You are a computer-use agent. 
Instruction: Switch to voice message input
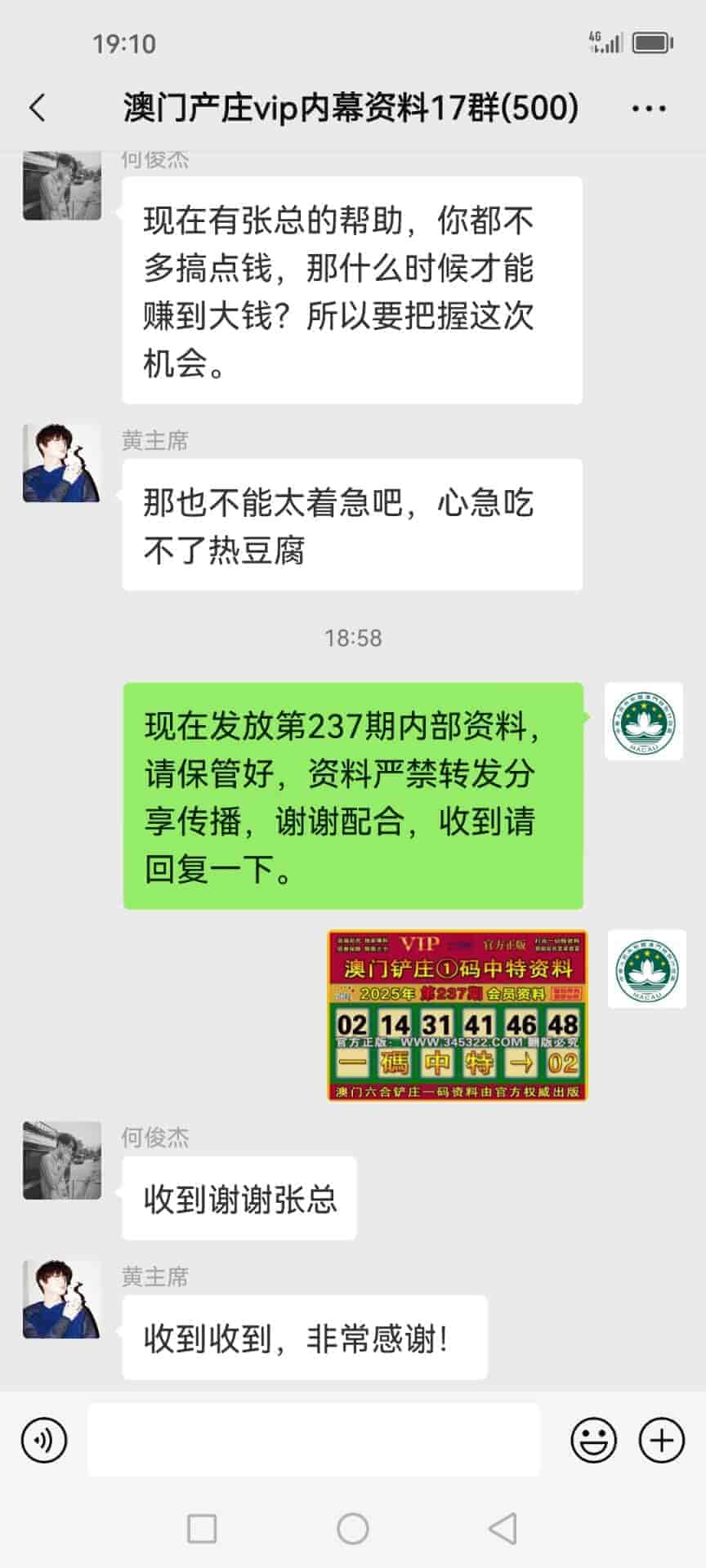[x=44, y=1440]
